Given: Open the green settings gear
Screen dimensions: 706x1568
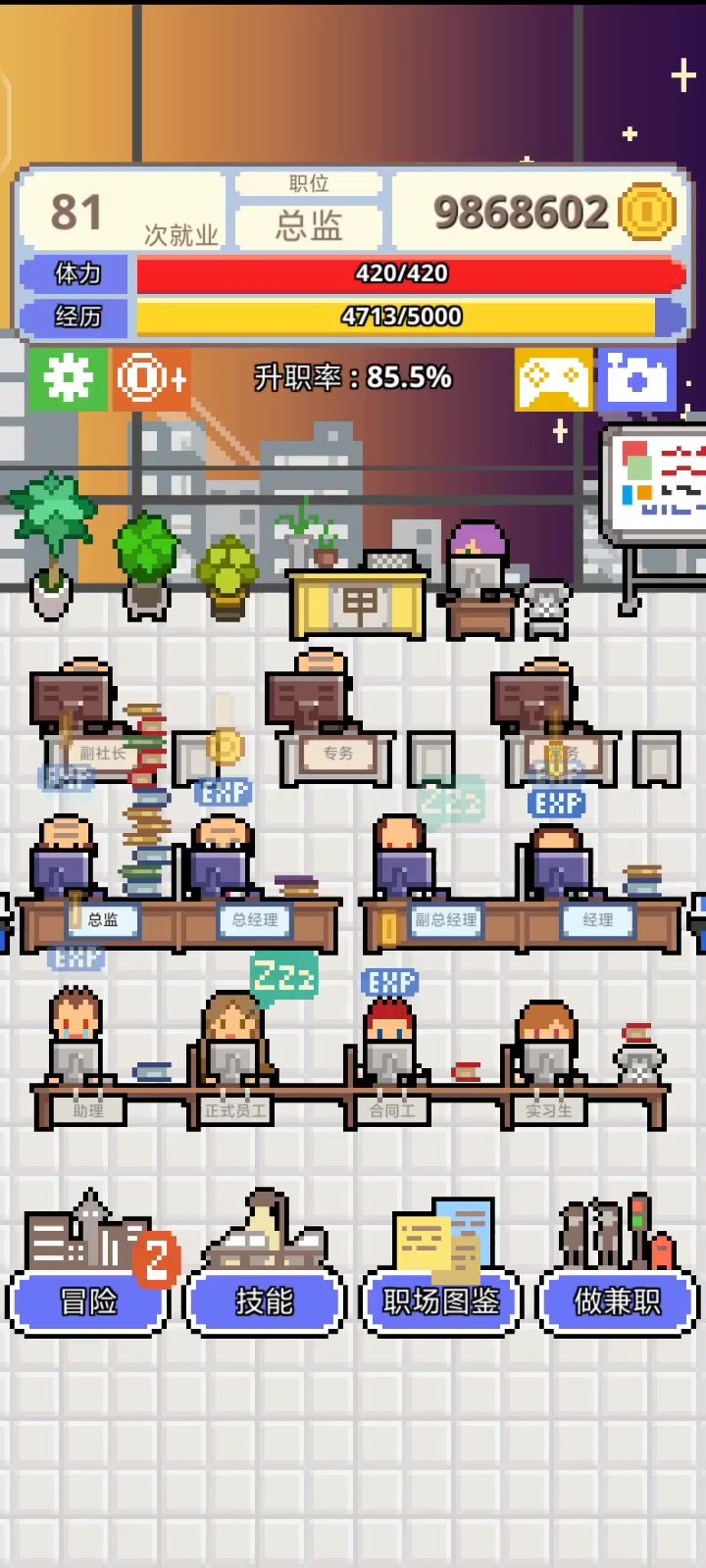Looking at the screenshot, I should [x=68, y=378].
